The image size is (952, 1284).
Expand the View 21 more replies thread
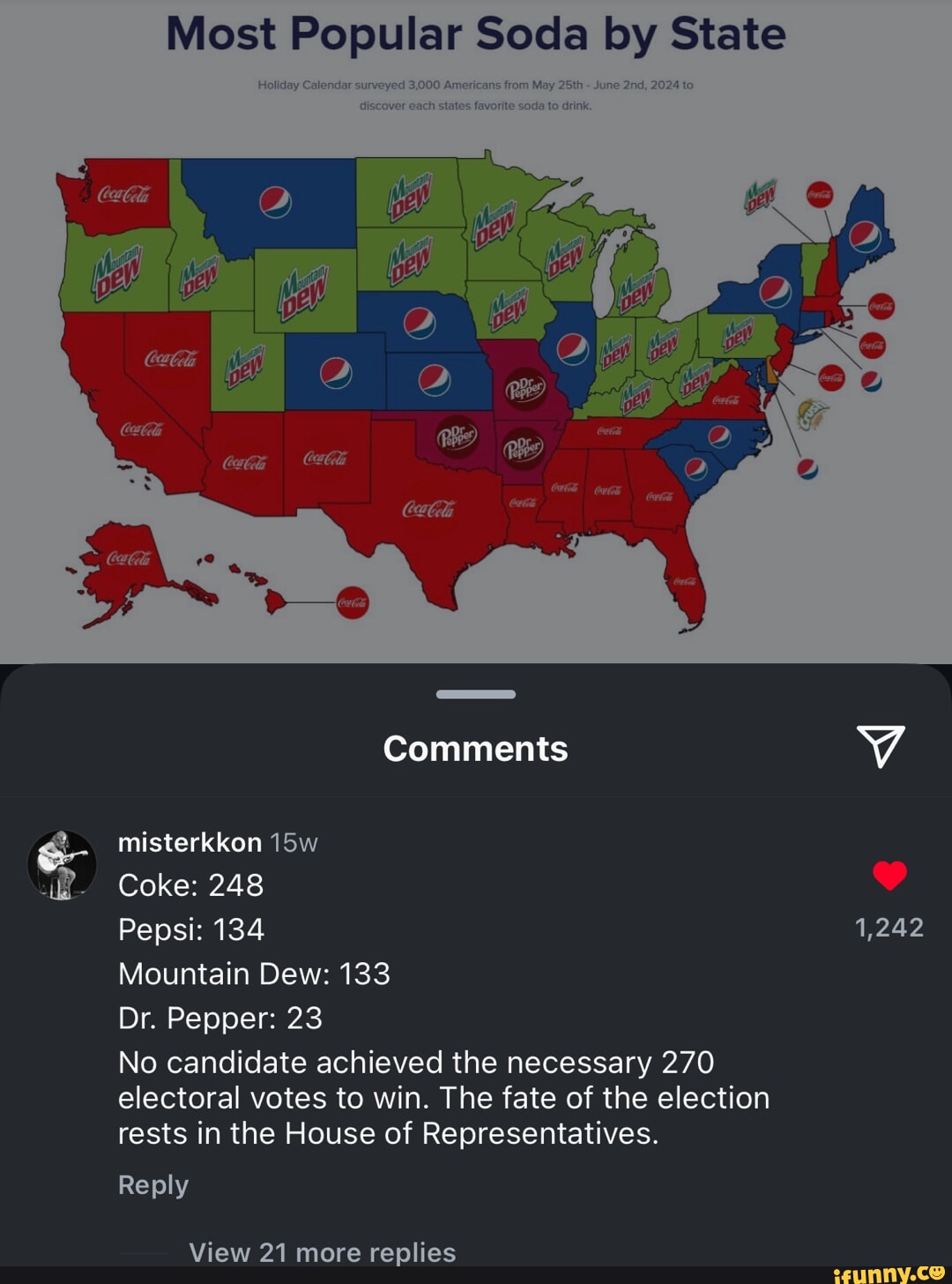(x=323, y=1251)
